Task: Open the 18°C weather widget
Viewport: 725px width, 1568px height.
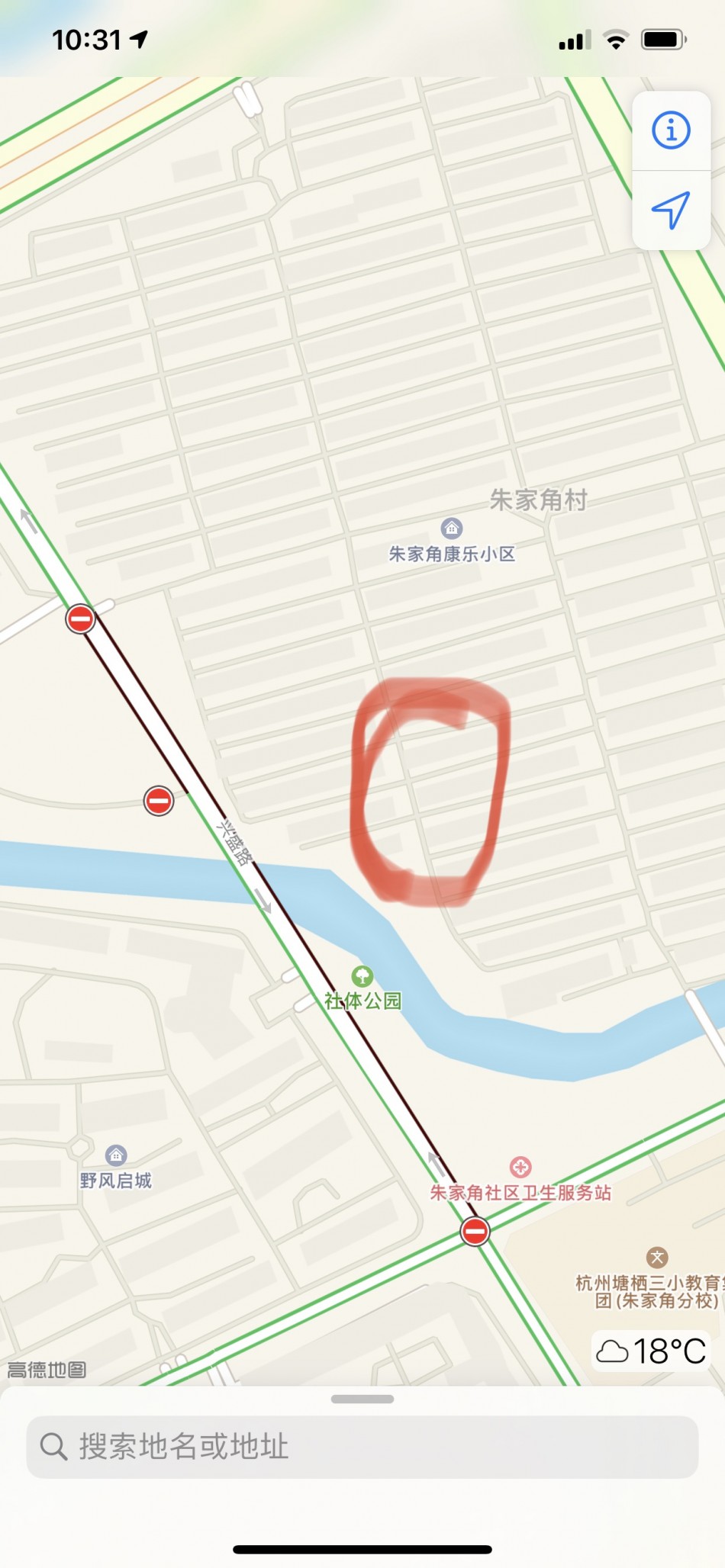Action: coord(651,1351)
